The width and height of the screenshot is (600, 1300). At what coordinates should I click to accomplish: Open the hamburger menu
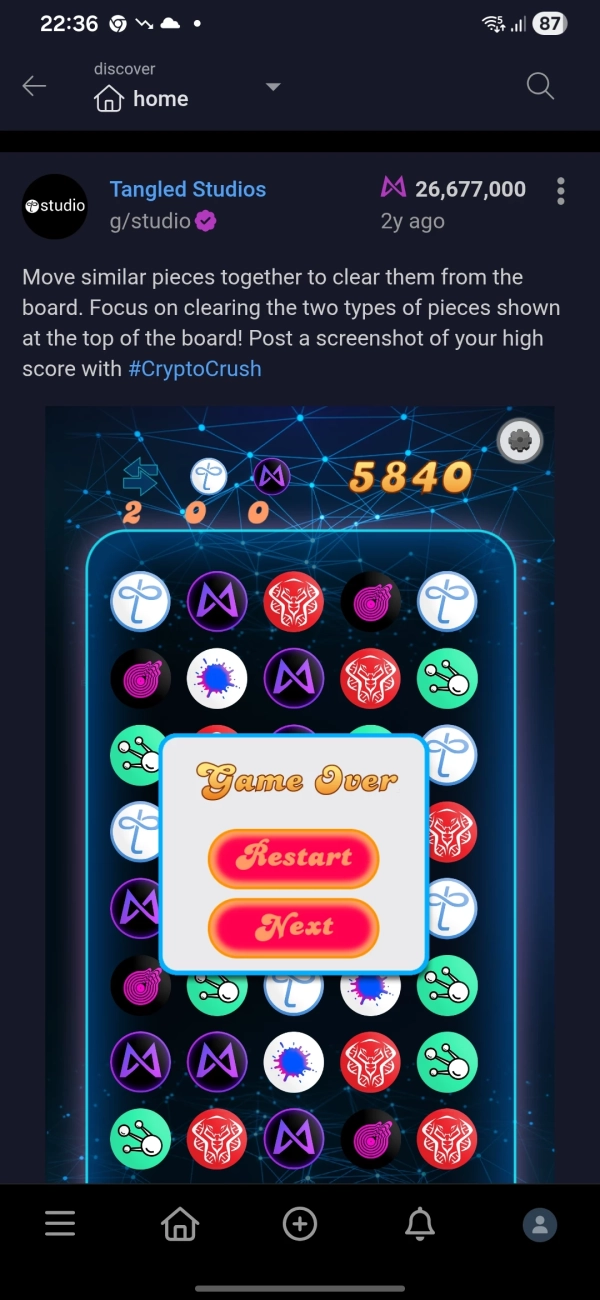(x=60, y=1224)
